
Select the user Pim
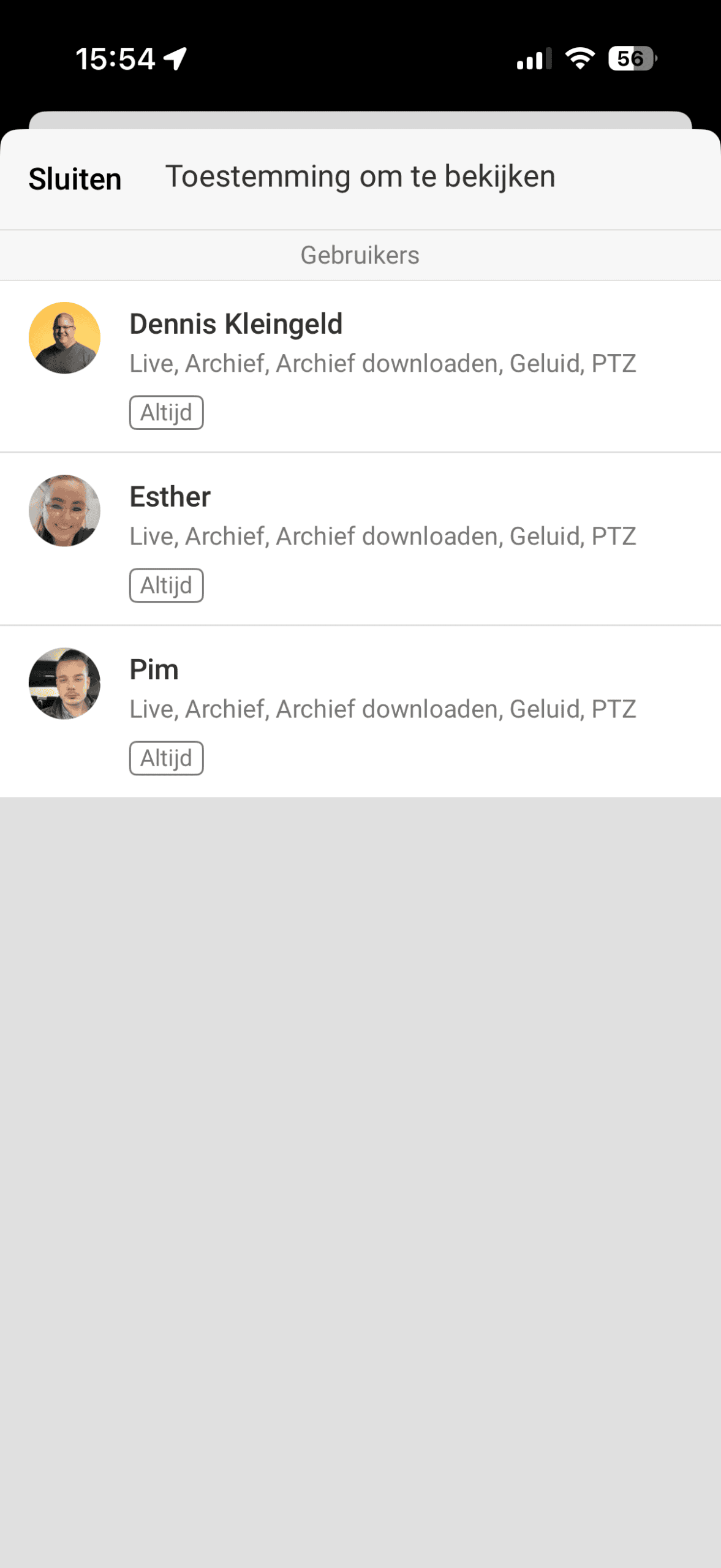[x=360, y=712]
